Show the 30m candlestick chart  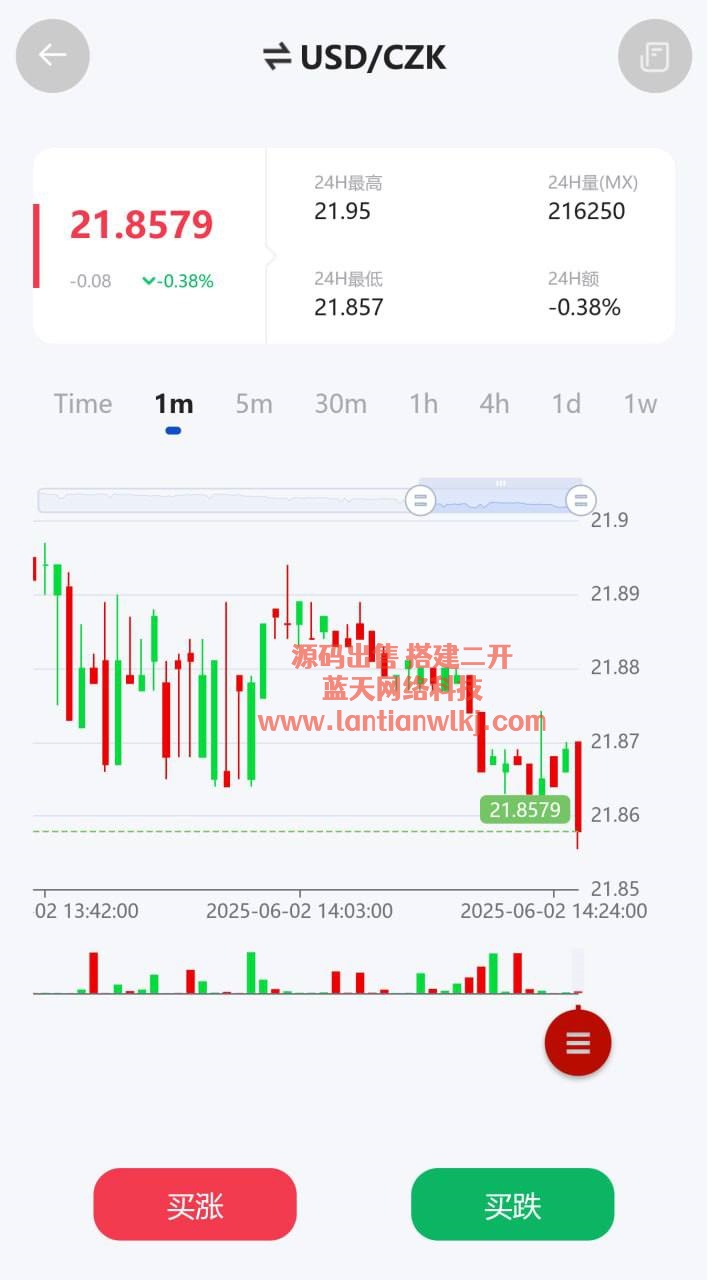click(x=340, y=404)
